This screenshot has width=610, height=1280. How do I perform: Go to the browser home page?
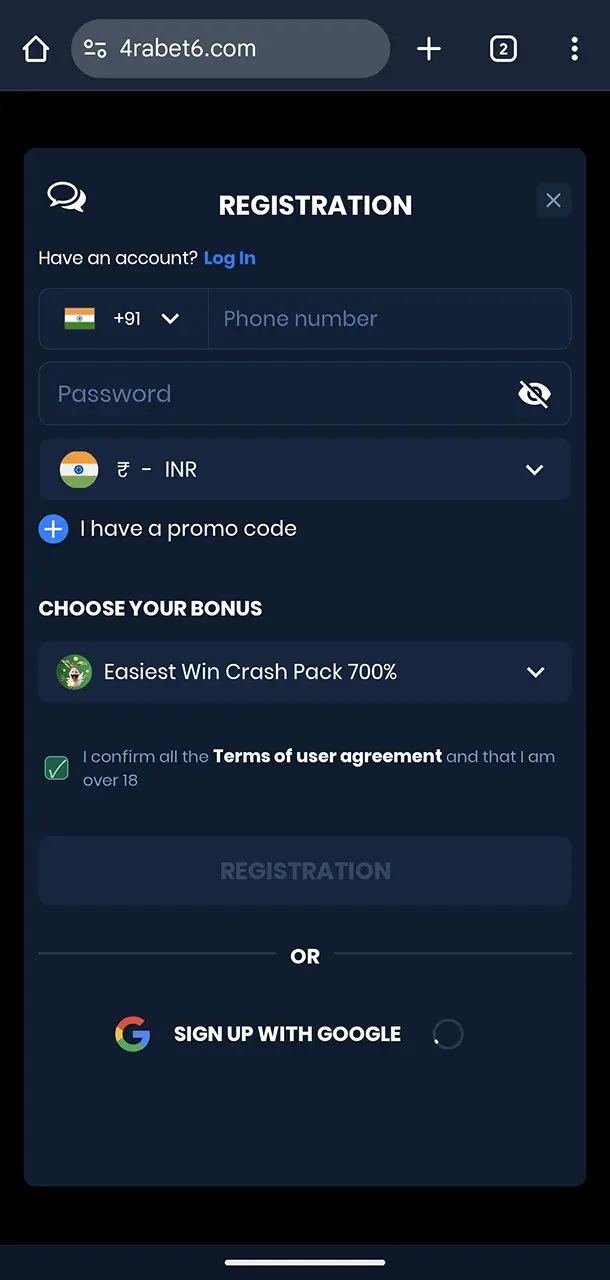click(36, 49)
